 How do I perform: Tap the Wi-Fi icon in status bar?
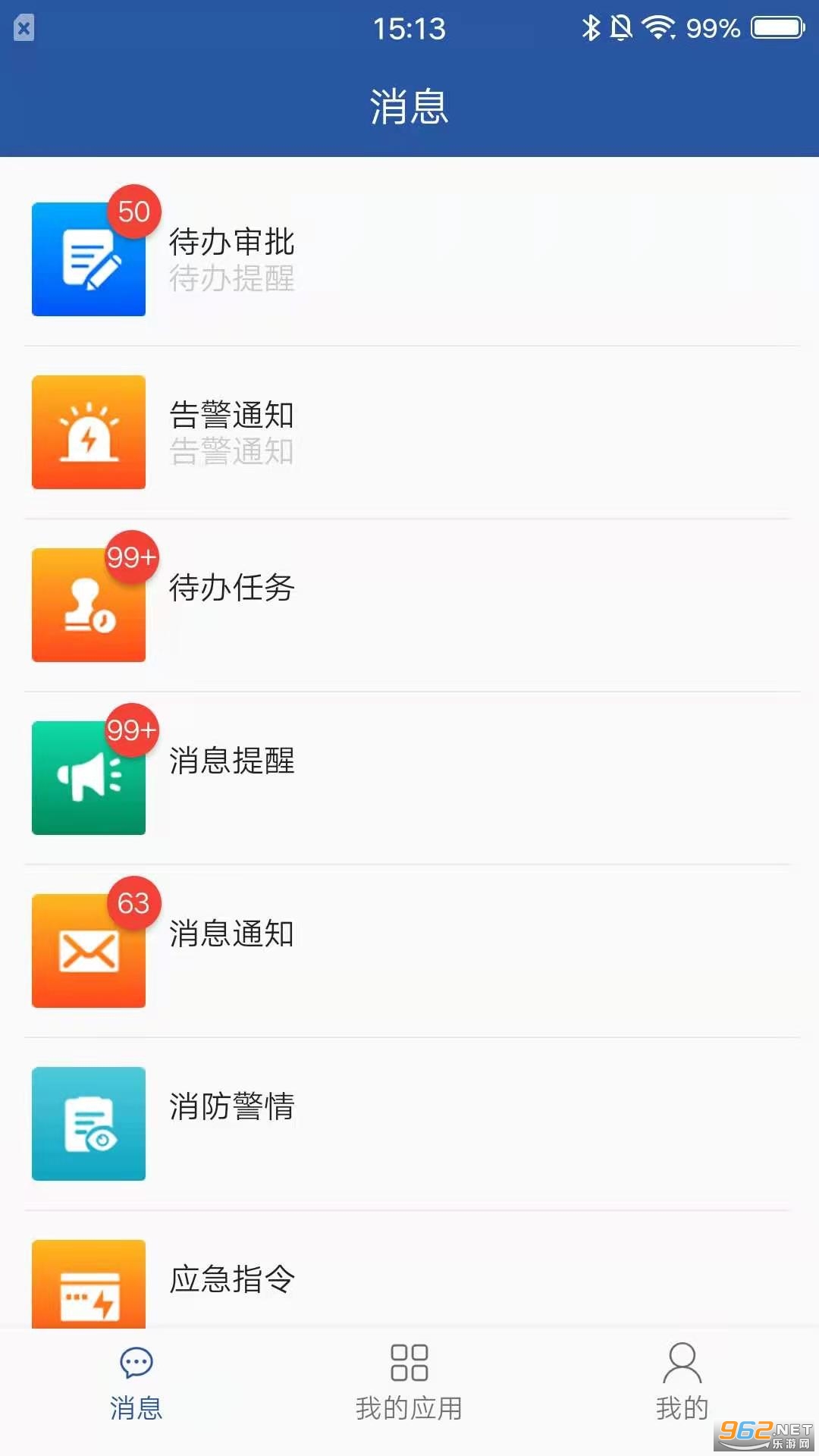pyautogui.click(x=659, y=27)
